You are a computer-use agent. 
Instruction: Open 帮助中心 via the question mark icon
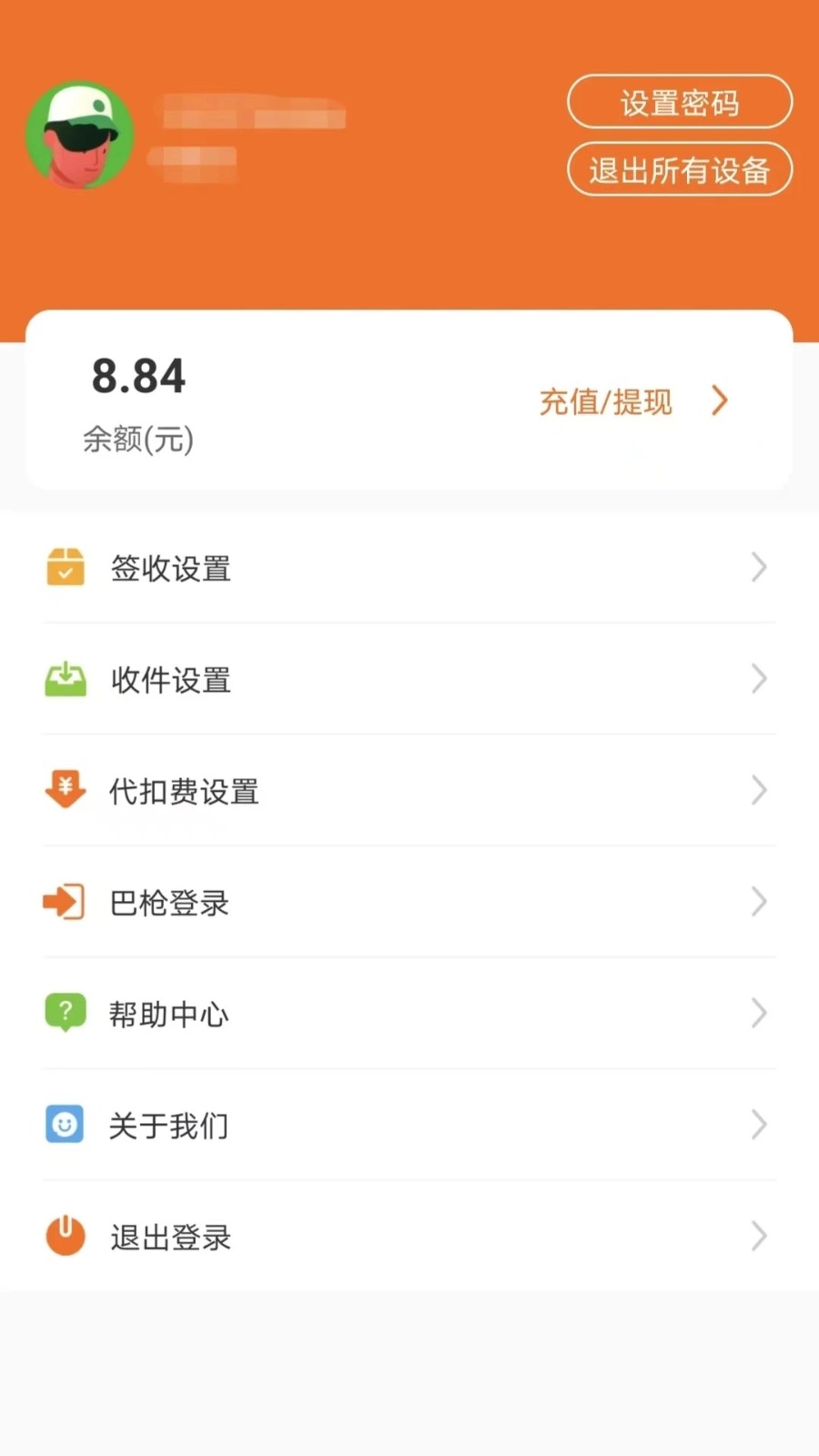(65, 1013)
